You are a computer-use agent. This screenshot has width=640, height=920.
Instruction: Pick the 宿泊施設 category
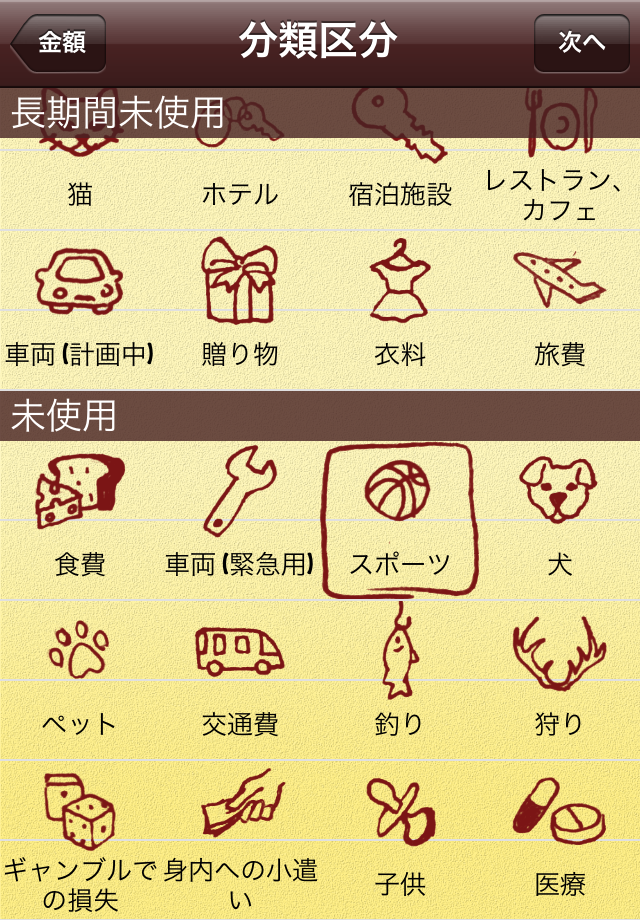[x=400, y=170]
